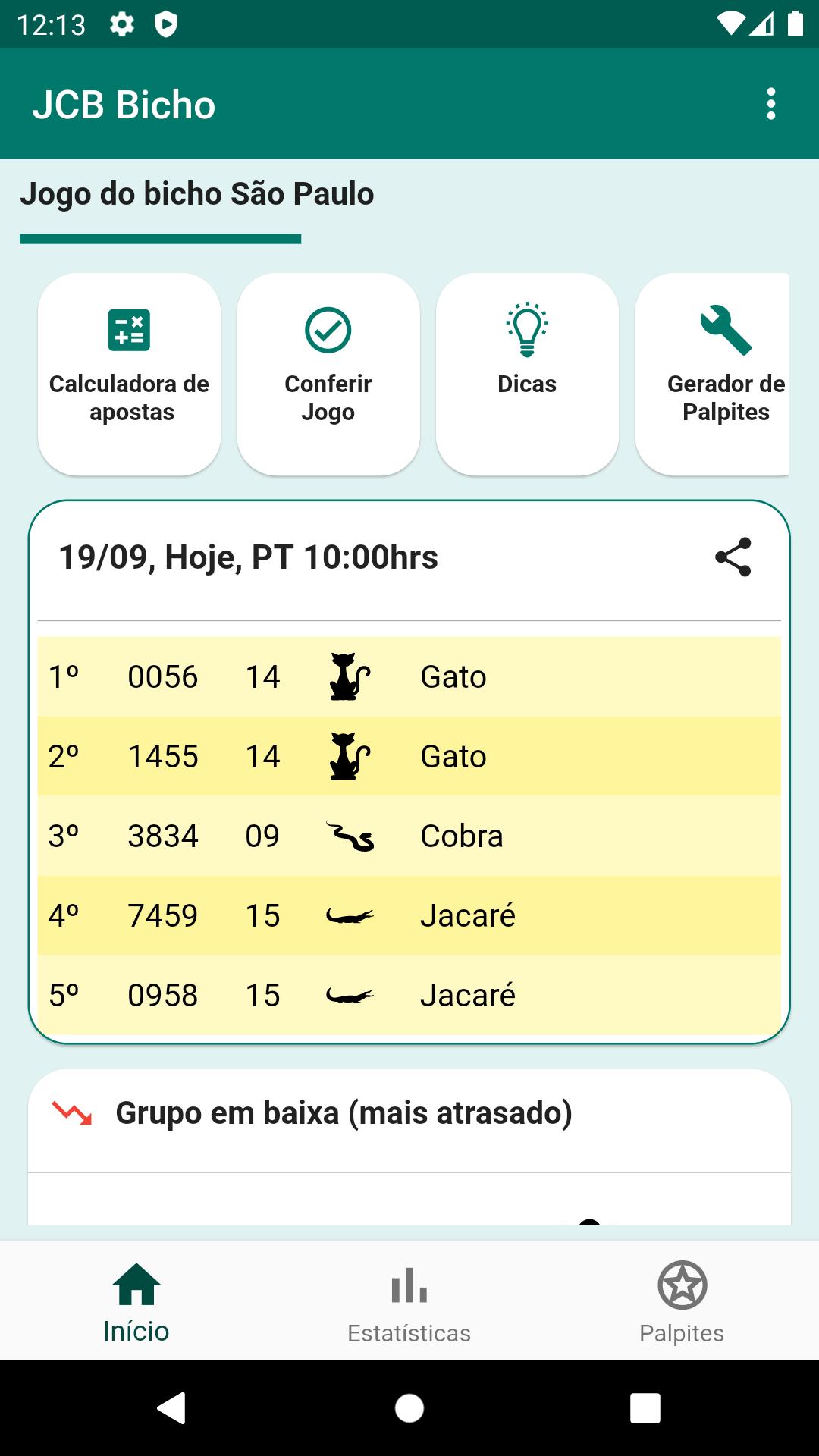Open Calculadora de apostas
Screen dimensions: 819x1456
(x=129, y=374)
